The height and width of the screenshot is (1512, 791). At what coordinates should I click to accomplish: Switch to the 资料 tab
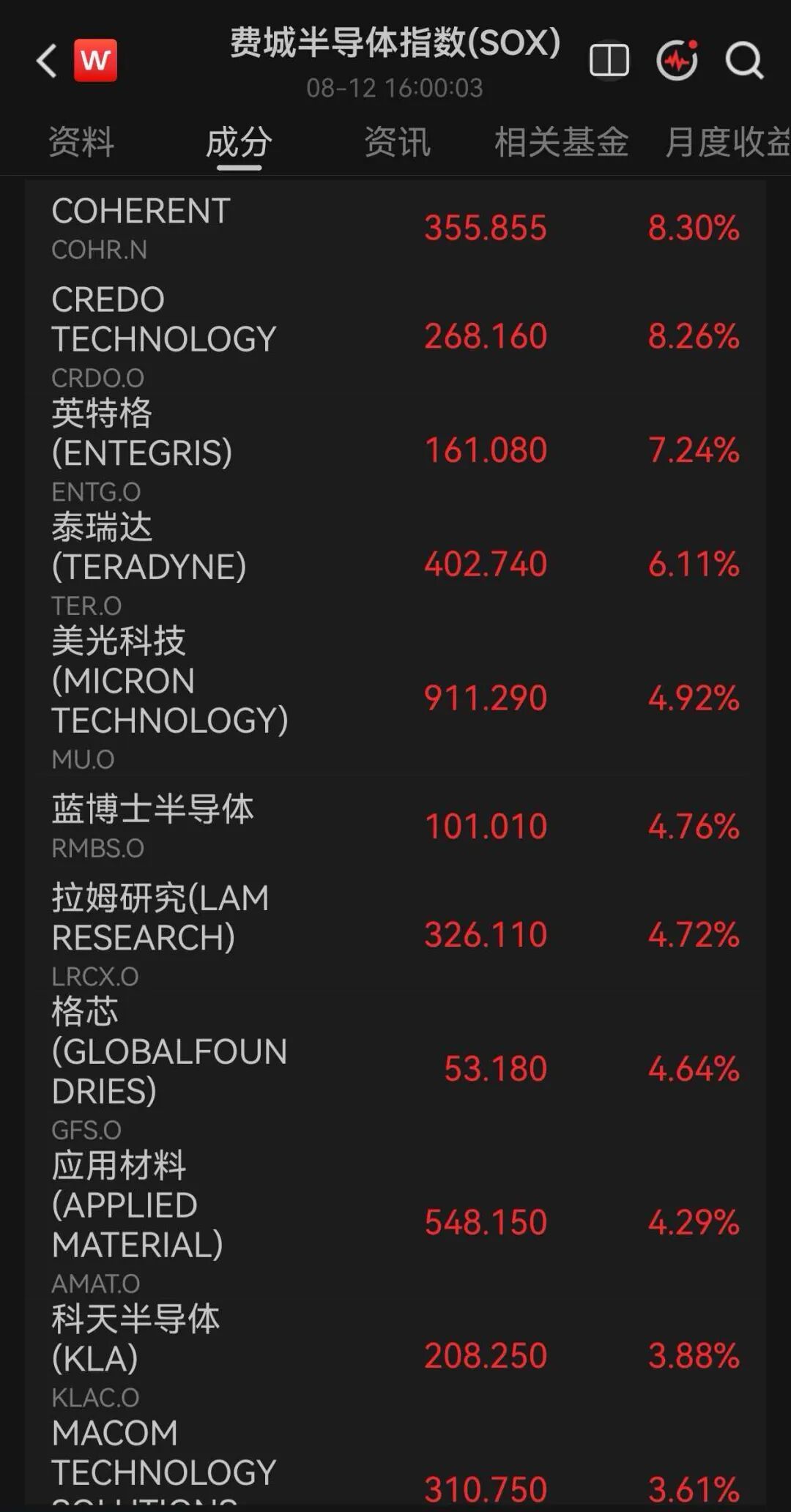[81, 142]
